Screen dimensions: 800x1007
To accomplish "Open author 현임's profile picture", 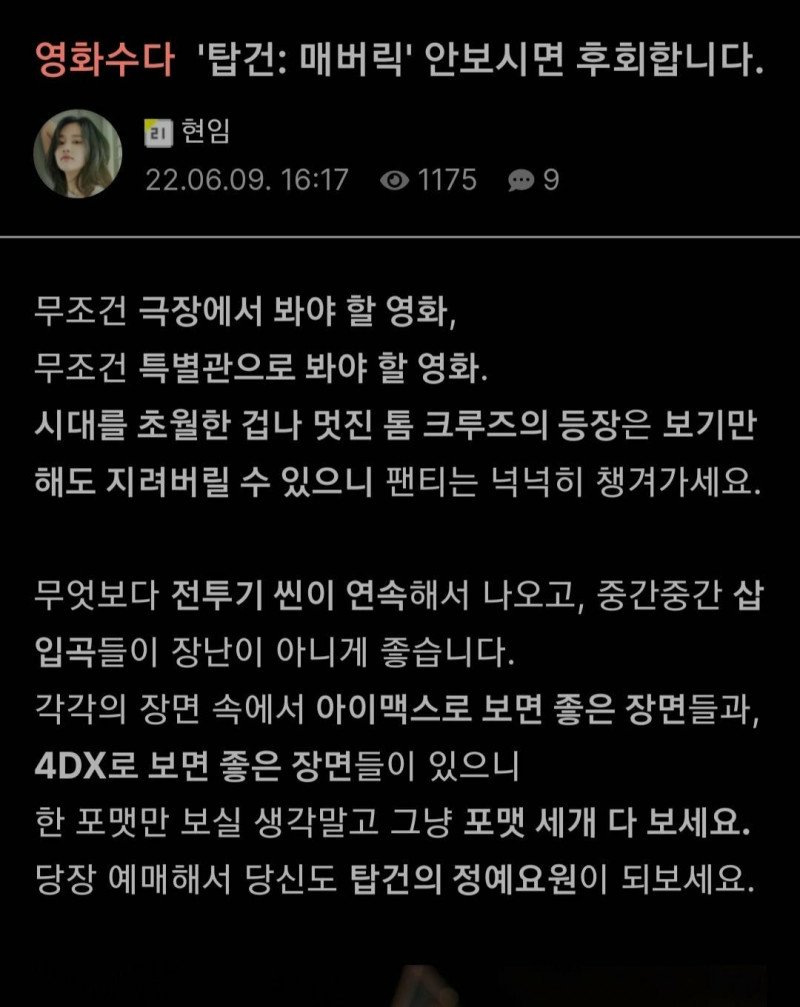I will click(78, 154).
